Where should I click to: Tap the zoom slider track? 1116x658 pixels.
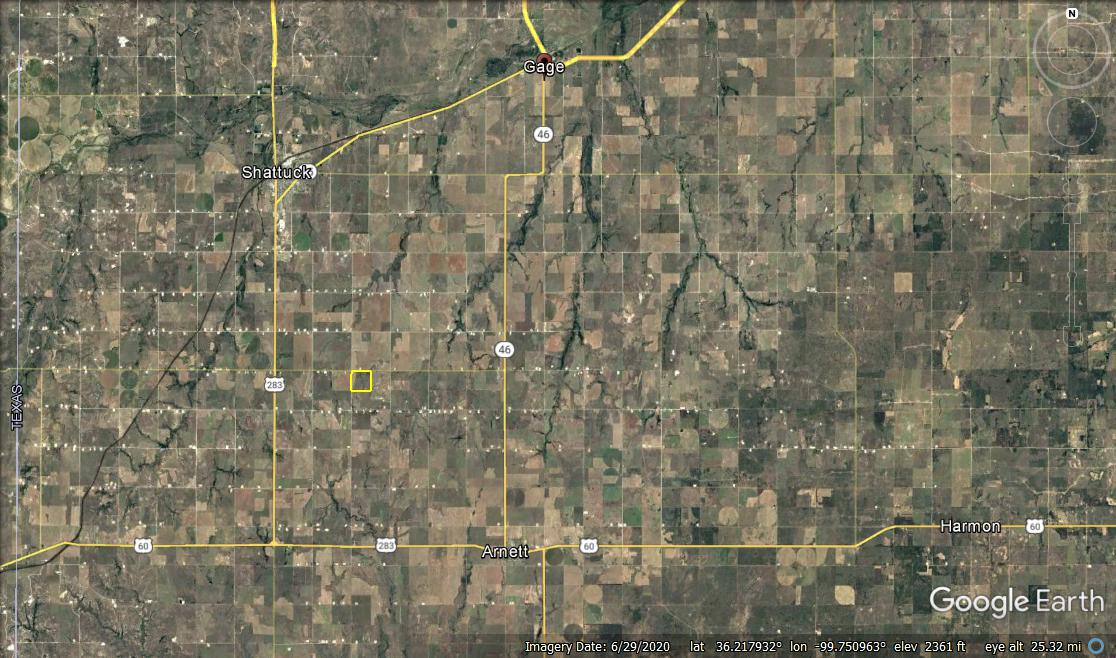(x=1072, y=270)
